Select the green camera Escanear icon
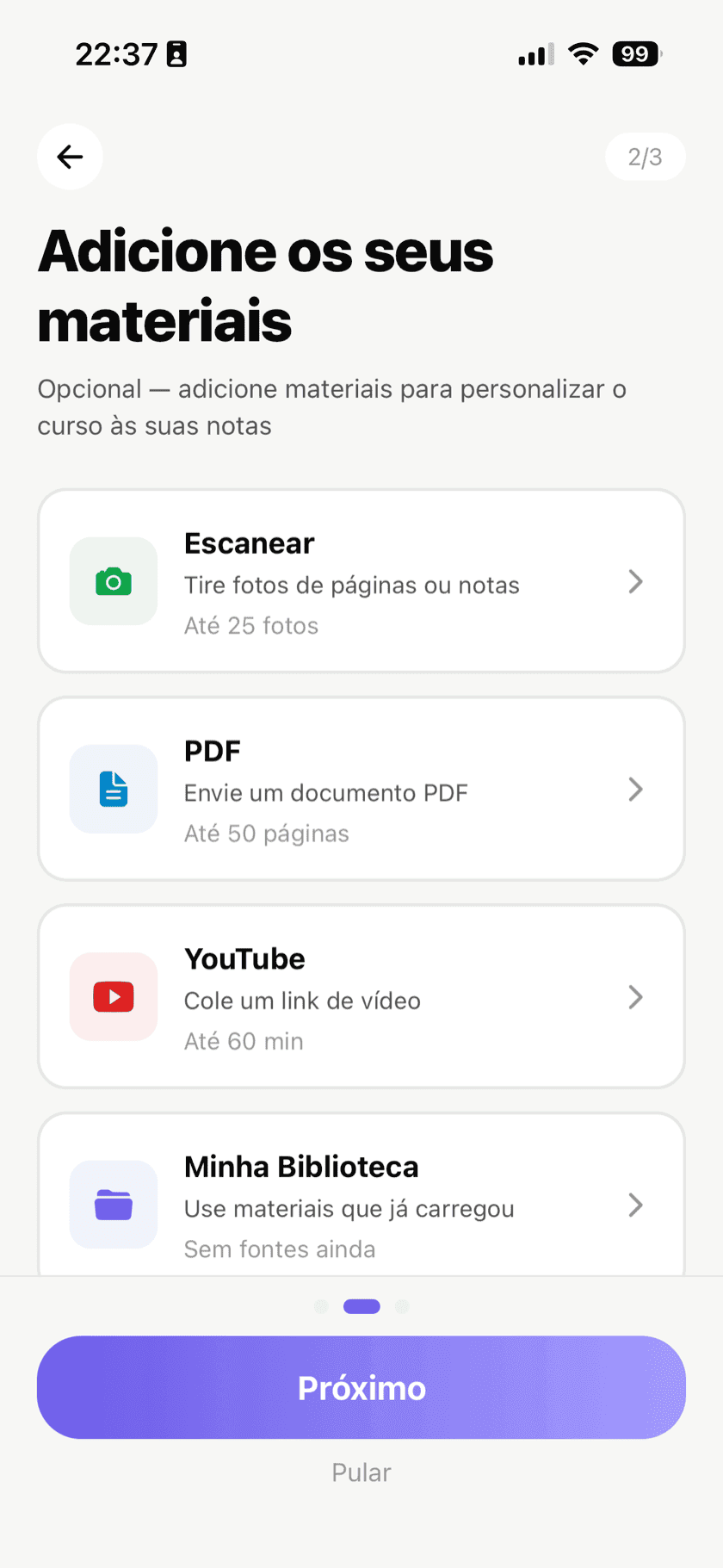Image resolution: width=723 pixels, height=1568 pixels. point(113,581)
